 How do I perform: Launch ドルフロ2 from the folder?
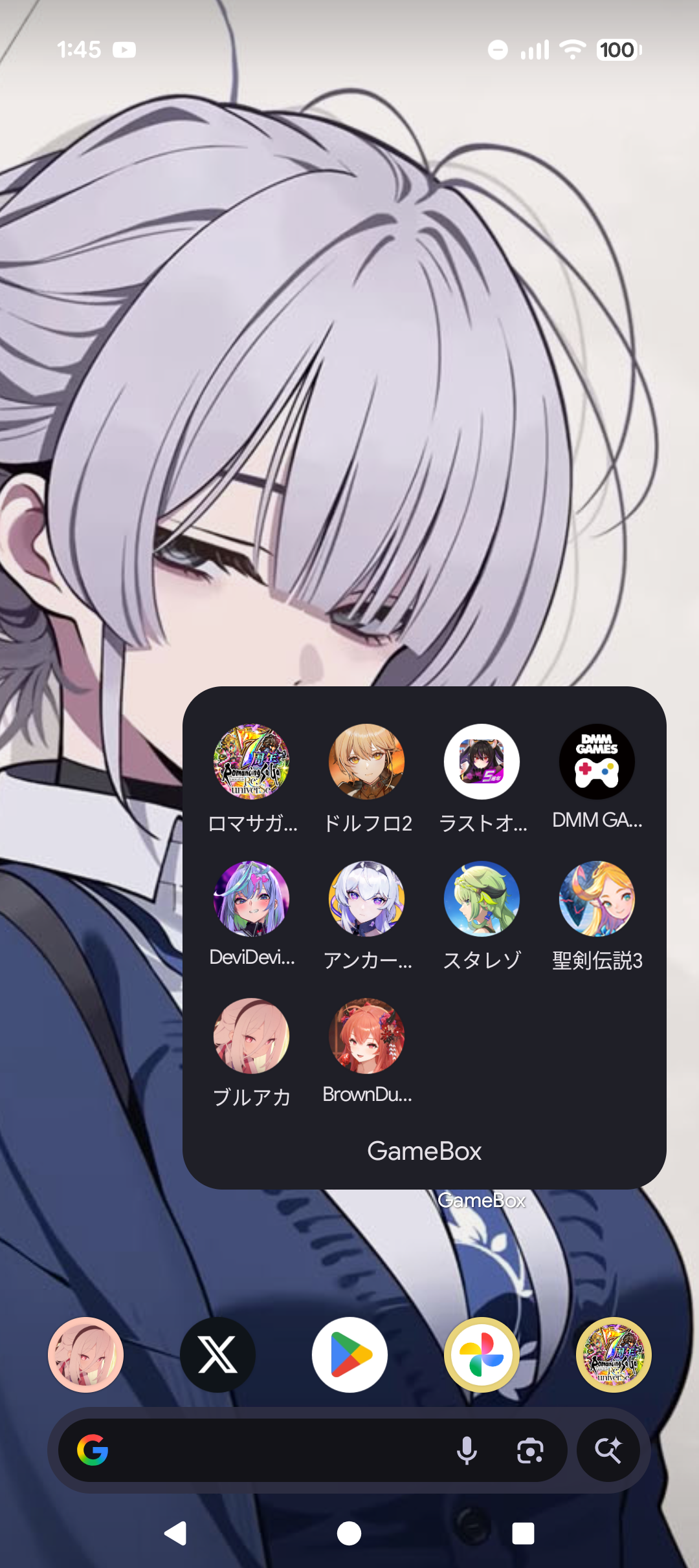coord(366,761)
